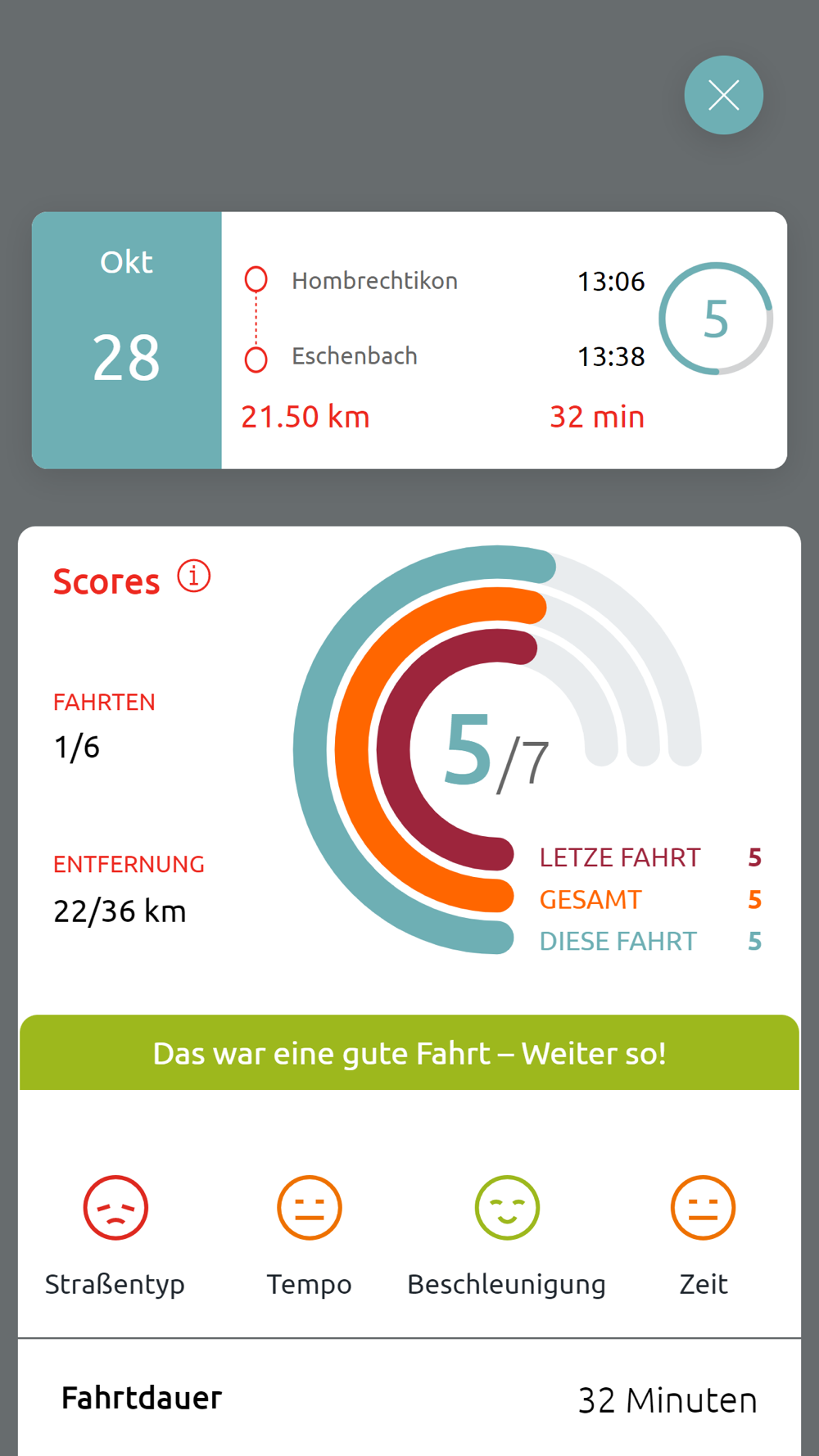Open the Scores info icon
This screenshot has height=1456, width=819.
194,577
